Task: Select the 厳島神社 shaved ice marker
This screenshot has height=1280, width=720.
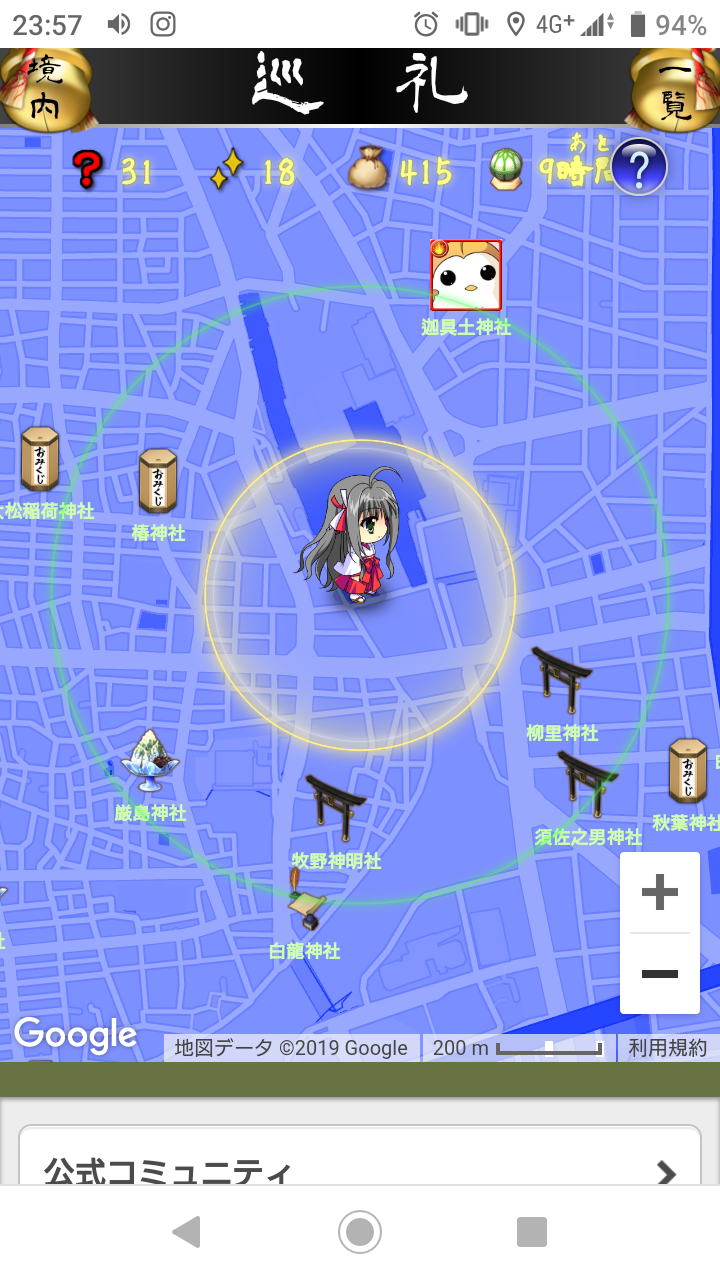Action: pos(150,762)
